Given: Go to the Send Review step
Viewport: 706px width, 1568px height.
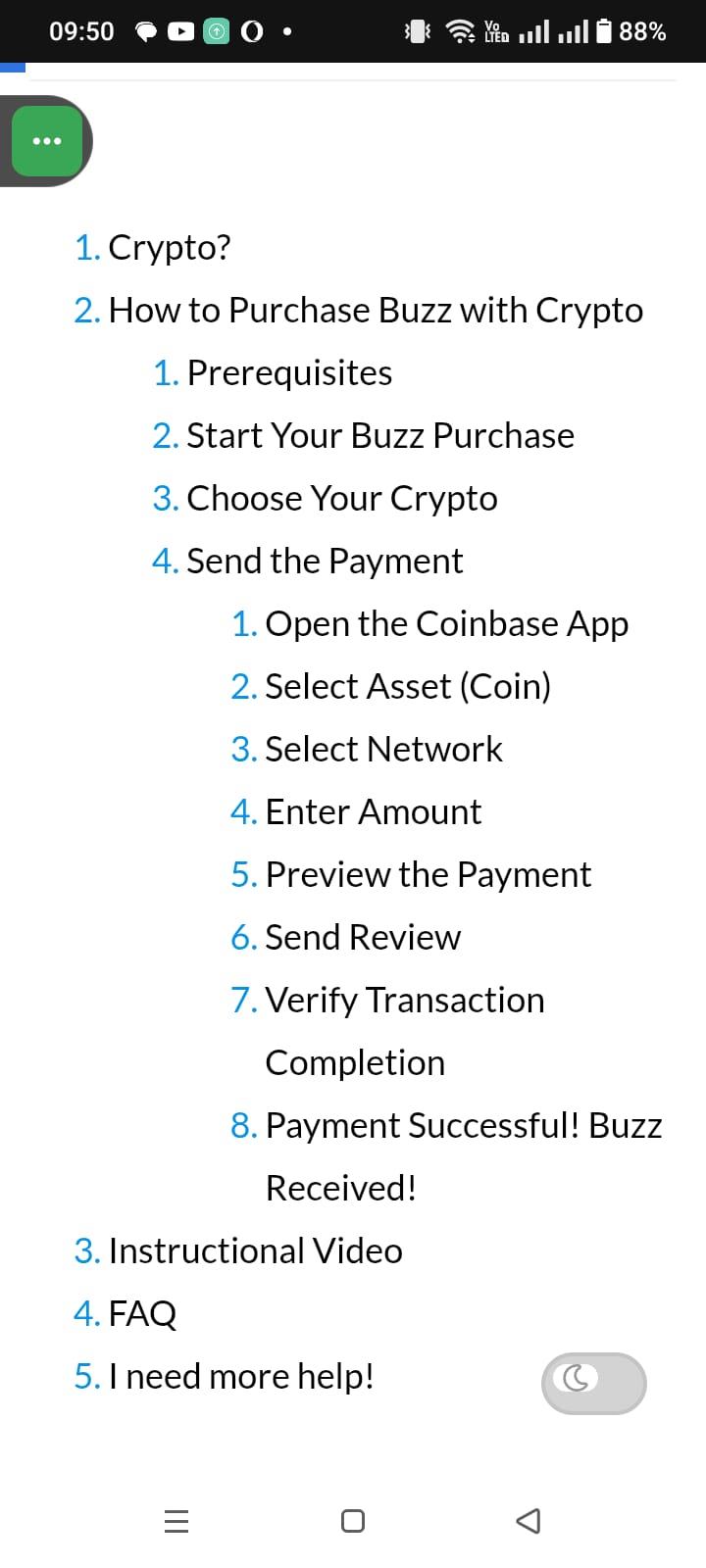Looking at the screenshot, I should 362,937.
